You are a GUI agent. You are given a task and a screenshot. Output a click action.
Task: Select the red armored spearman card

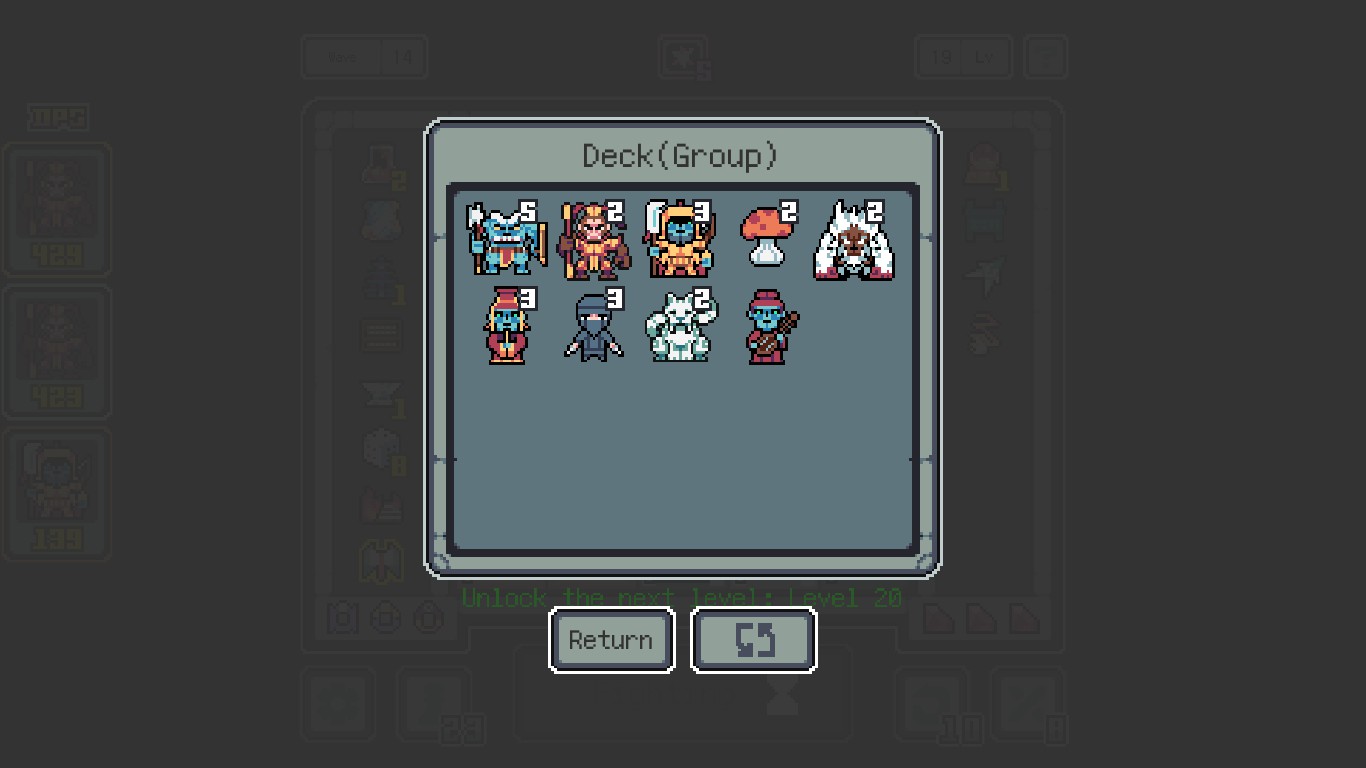(x=593, y=240)
